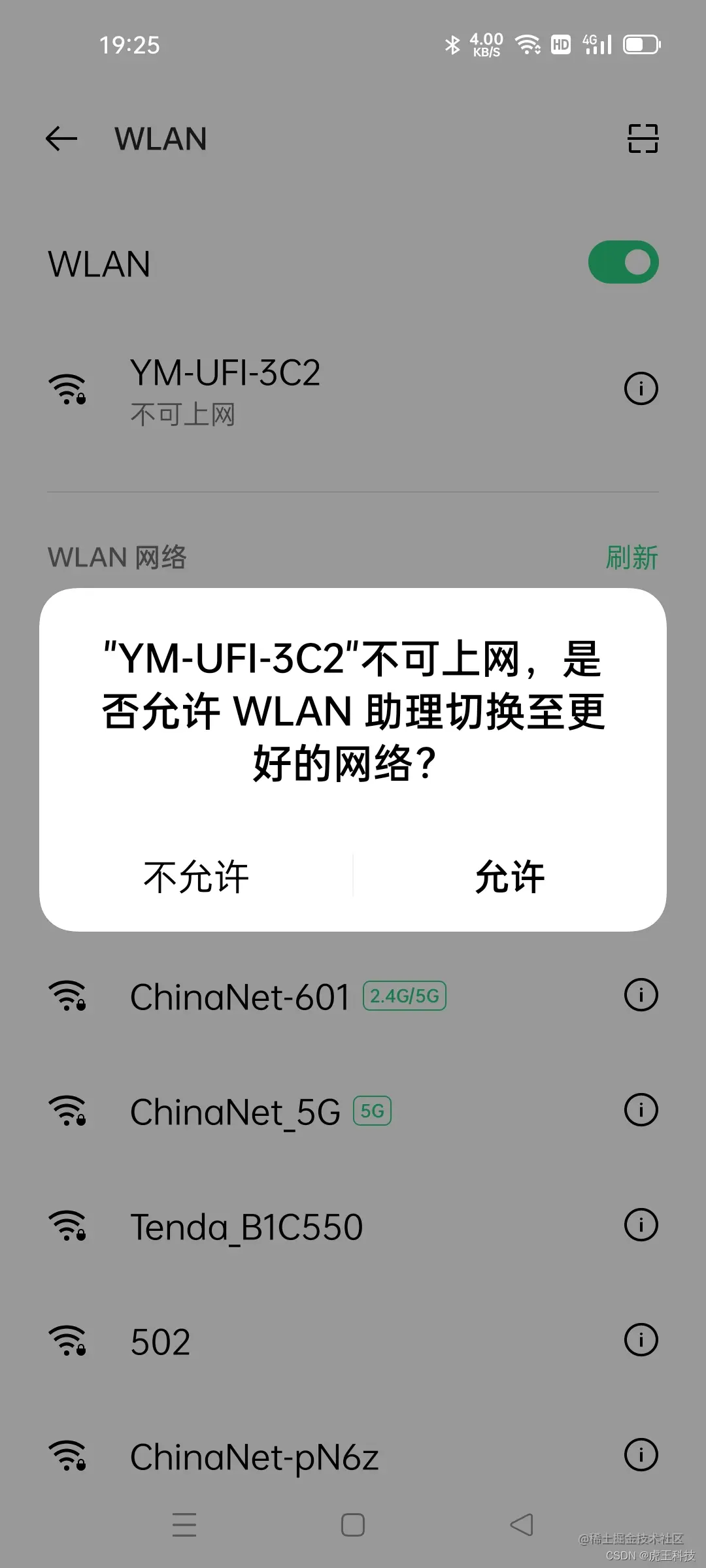Screen dimensions: 706x1568
Task: Open the info icon for 502
Action: tap(641, 1340)
